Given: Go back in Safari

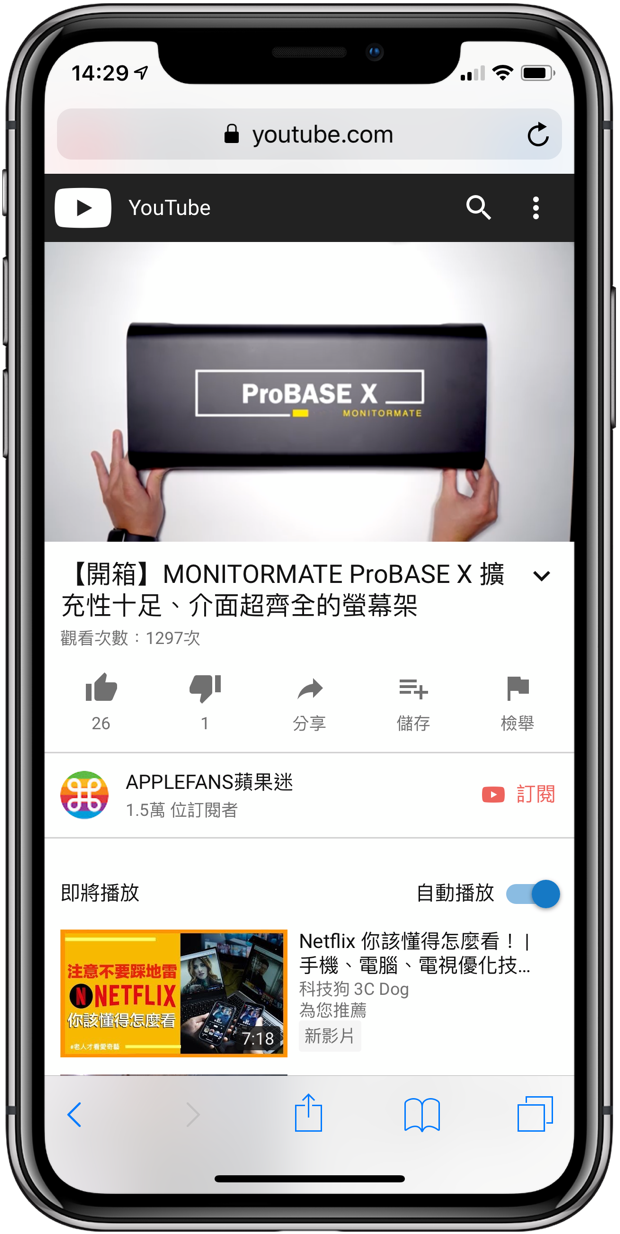Looking at the screenshot, I should click(x=74, y=1115).
